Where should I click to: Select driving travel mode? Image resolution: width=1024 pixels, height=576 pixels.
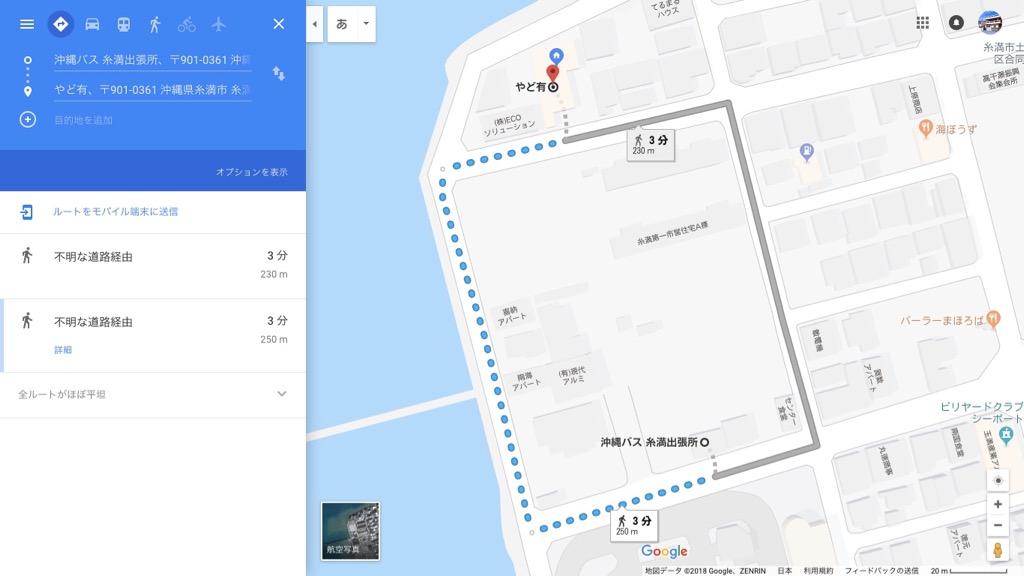pos(92,24)
